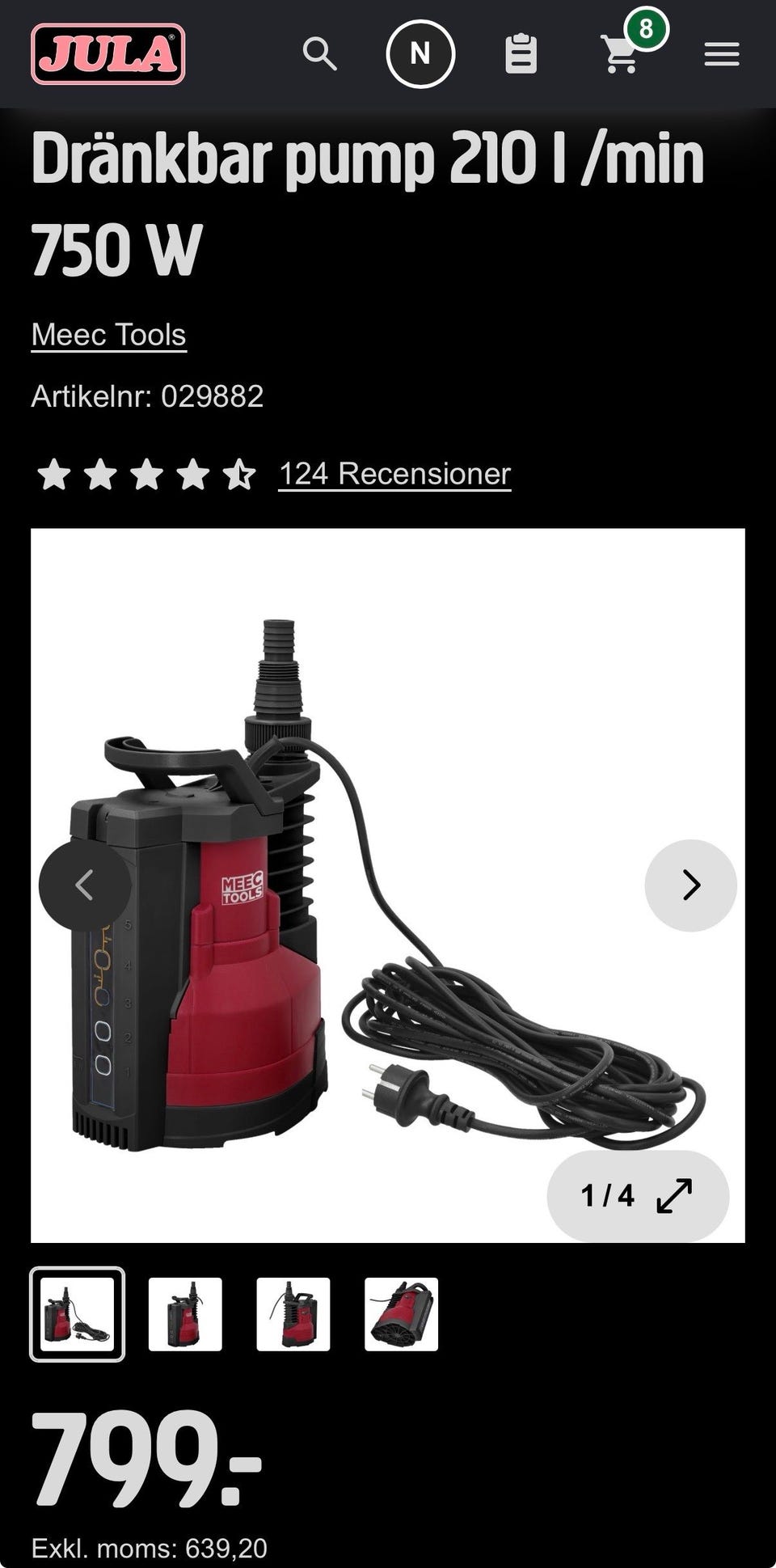Screen dimensions: 776x1568
Task: Select the fourth thumbnail showing pump underside
Action: 402,1314
